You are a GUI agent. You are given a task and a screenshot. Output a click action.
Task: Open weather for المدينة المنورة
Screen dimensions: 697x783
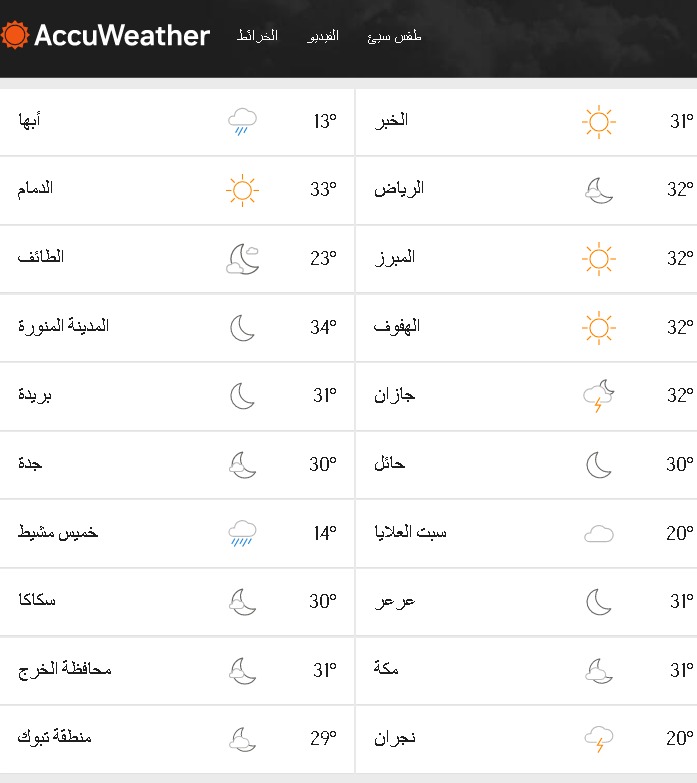point(177,327)
